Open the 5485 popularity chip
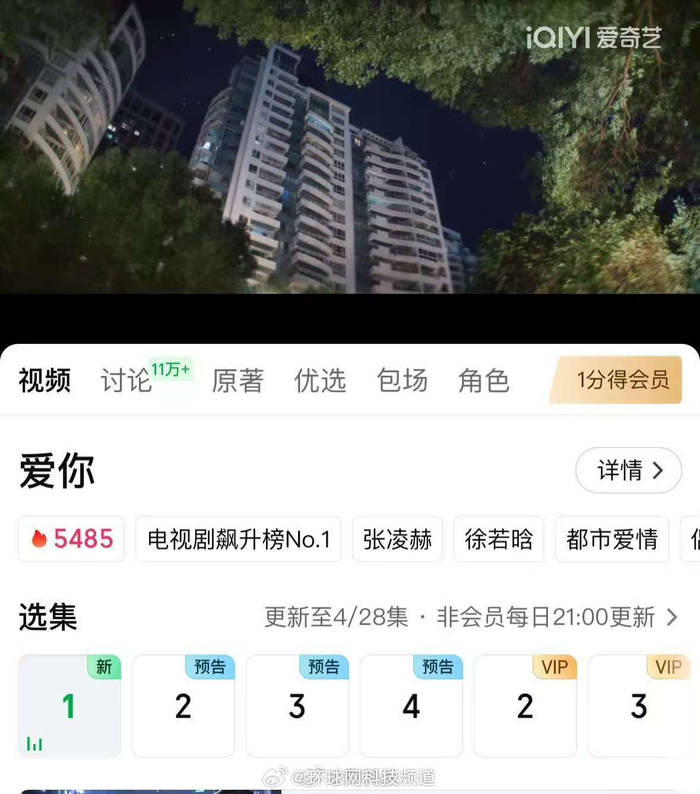Viewport: 700px width, 794px height. [72, 539]
